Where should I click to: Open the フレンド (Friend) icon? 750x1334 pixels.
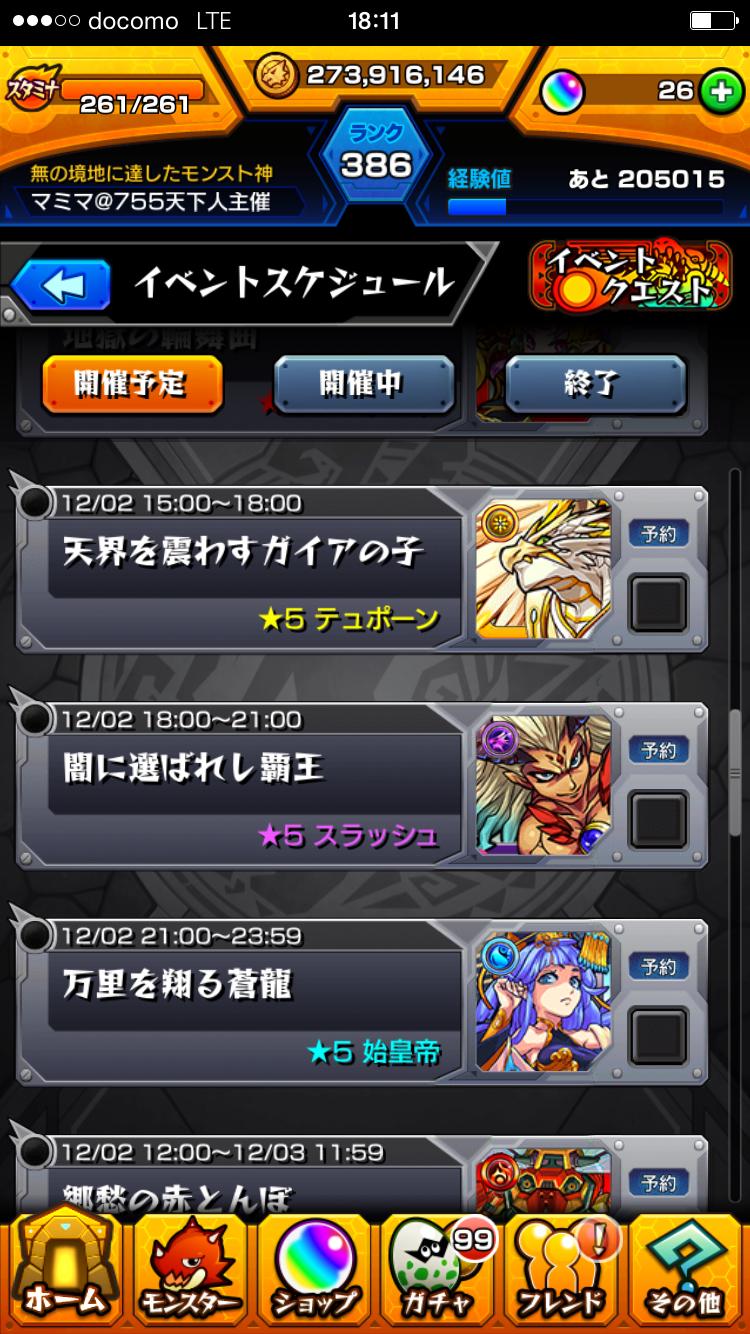tap(563, 1270)
